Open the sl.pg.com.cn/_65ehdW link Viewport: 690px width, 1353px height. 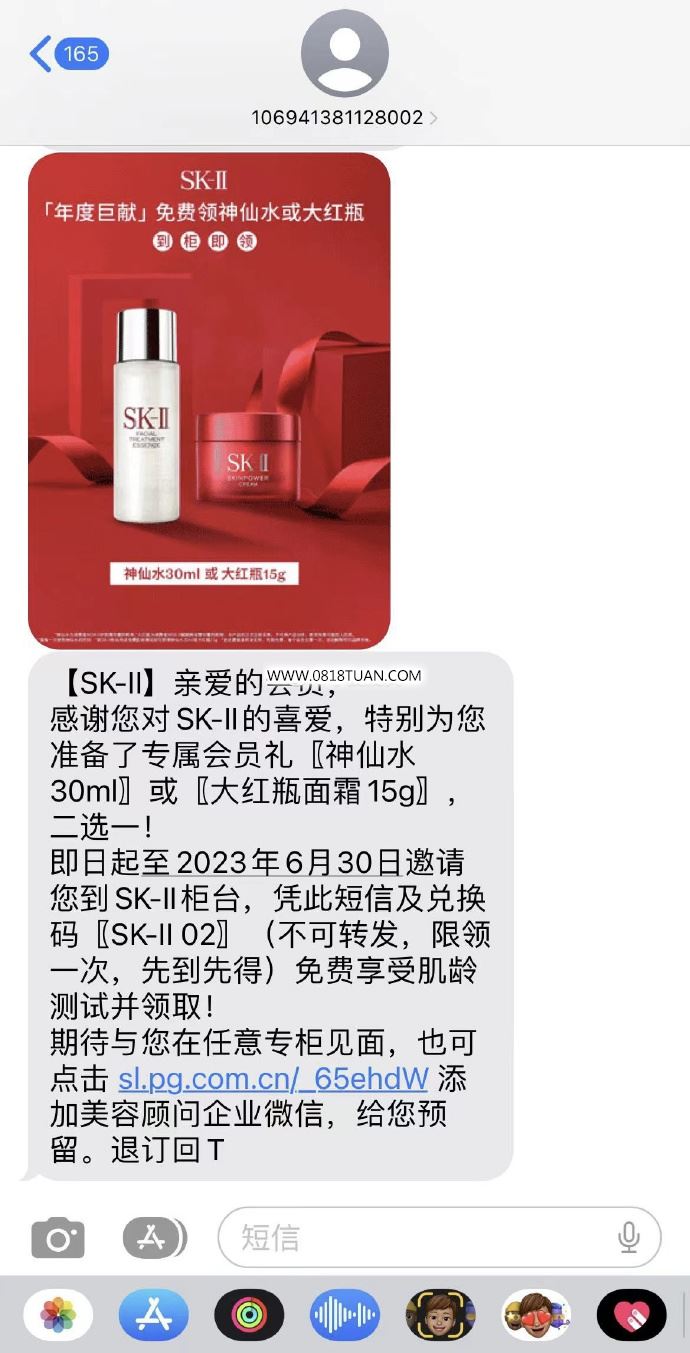pos(273,1079)
